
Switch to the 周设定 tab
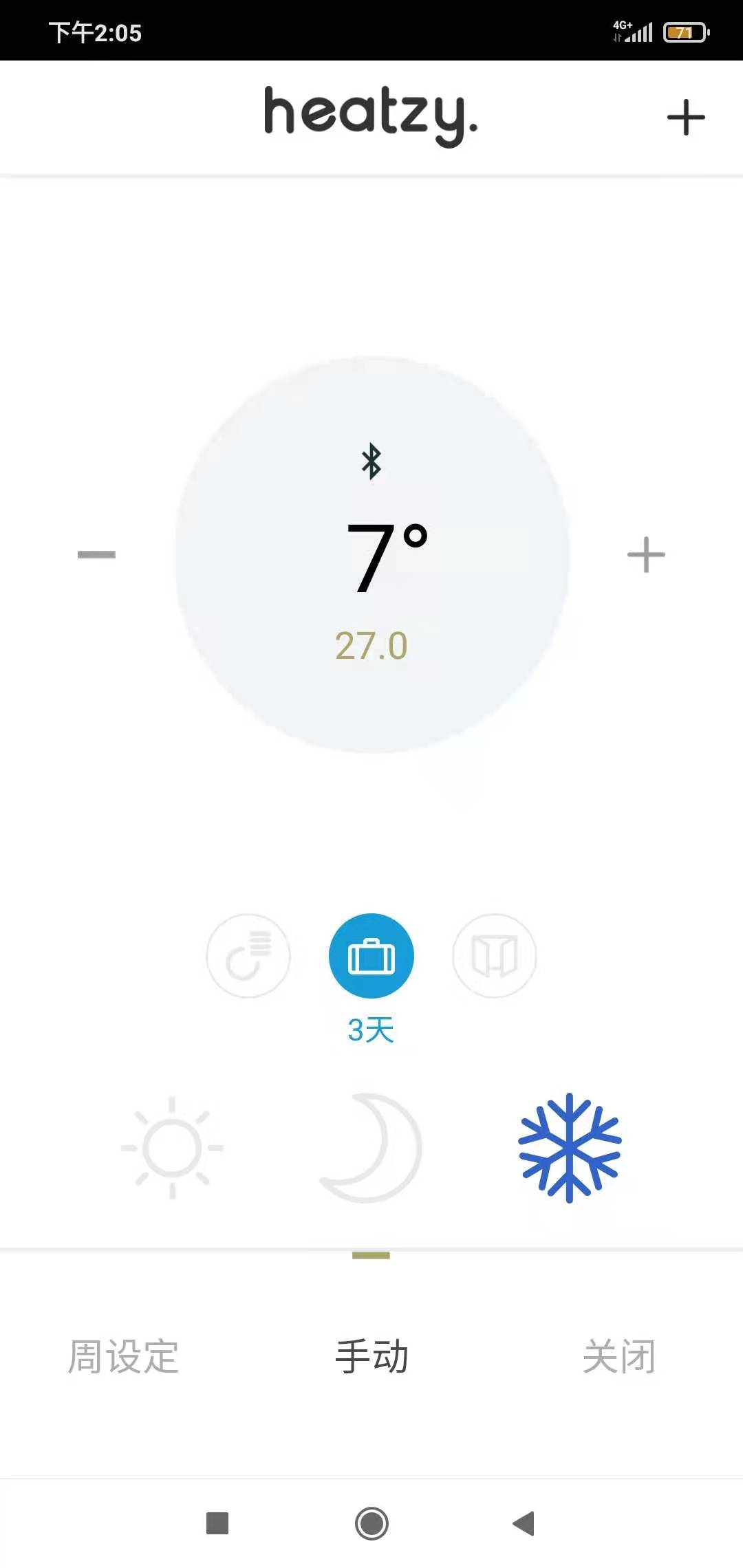[124, 1357]
